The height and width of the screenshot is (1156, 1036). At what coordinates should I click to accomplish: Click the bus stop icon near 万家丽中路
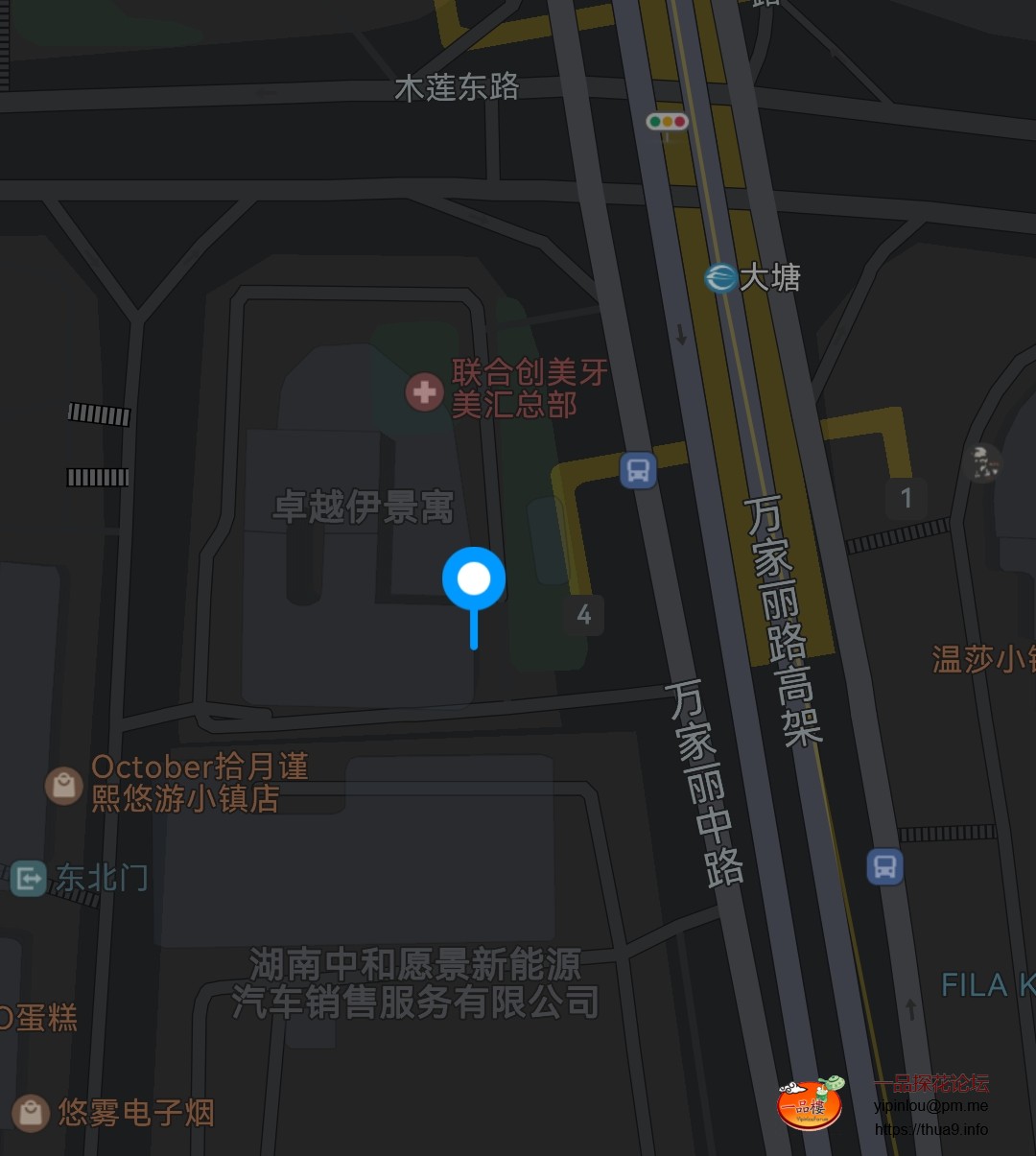(639, 471)
